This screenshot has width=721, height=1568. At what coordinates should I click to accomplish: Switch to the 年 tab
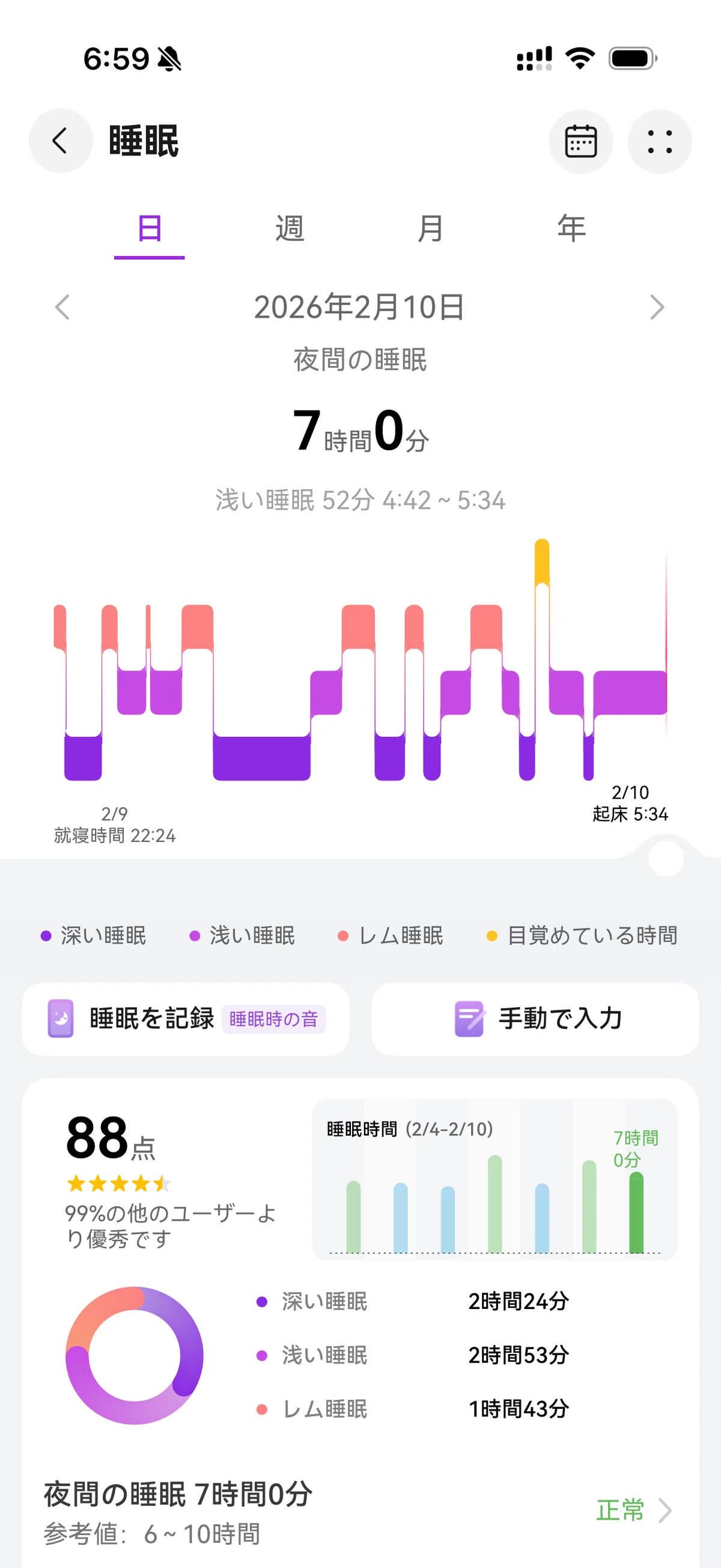[x=571, y=229]
